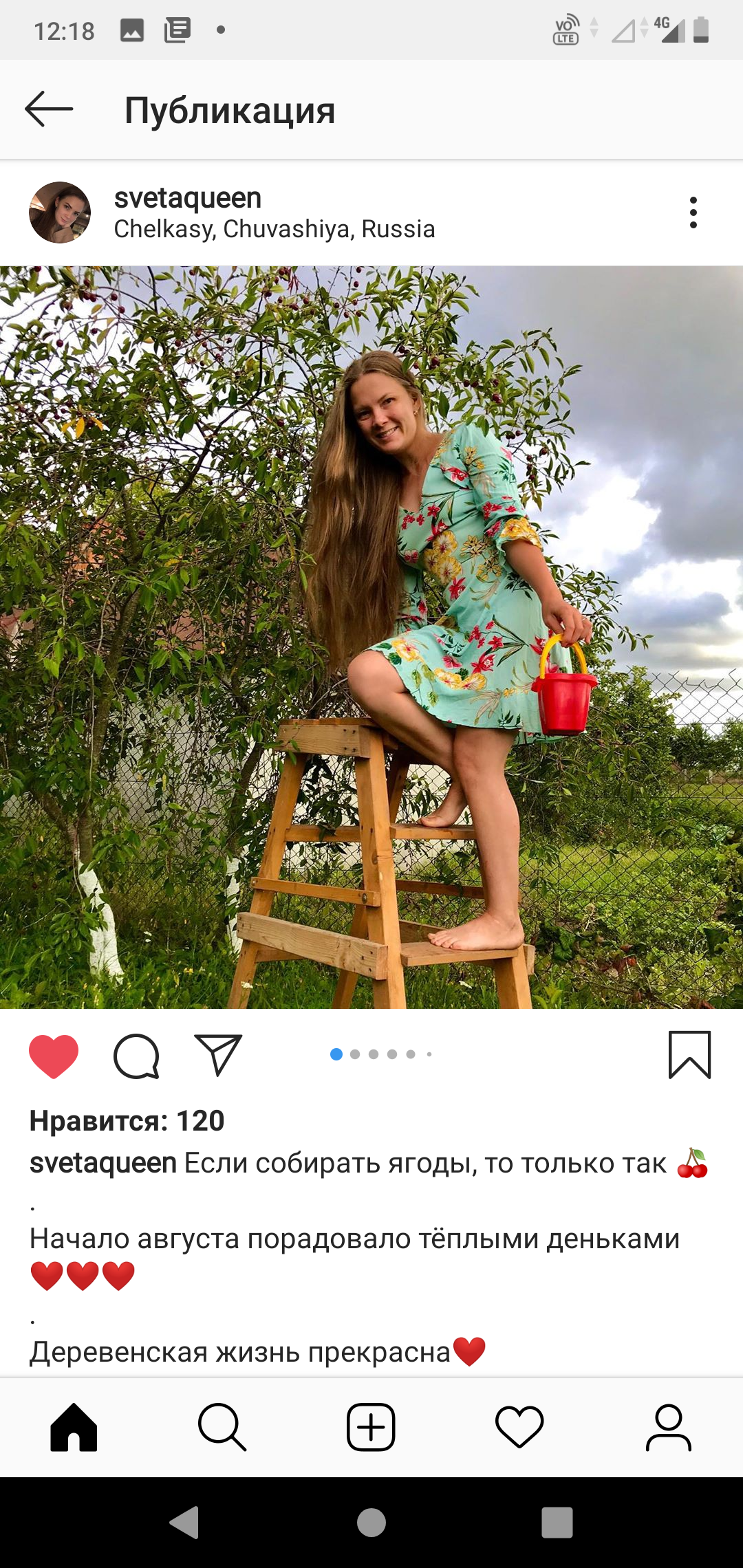Switch to the Profile tab
This screenshot has height=1568, width=743.
click(668, 1427)
